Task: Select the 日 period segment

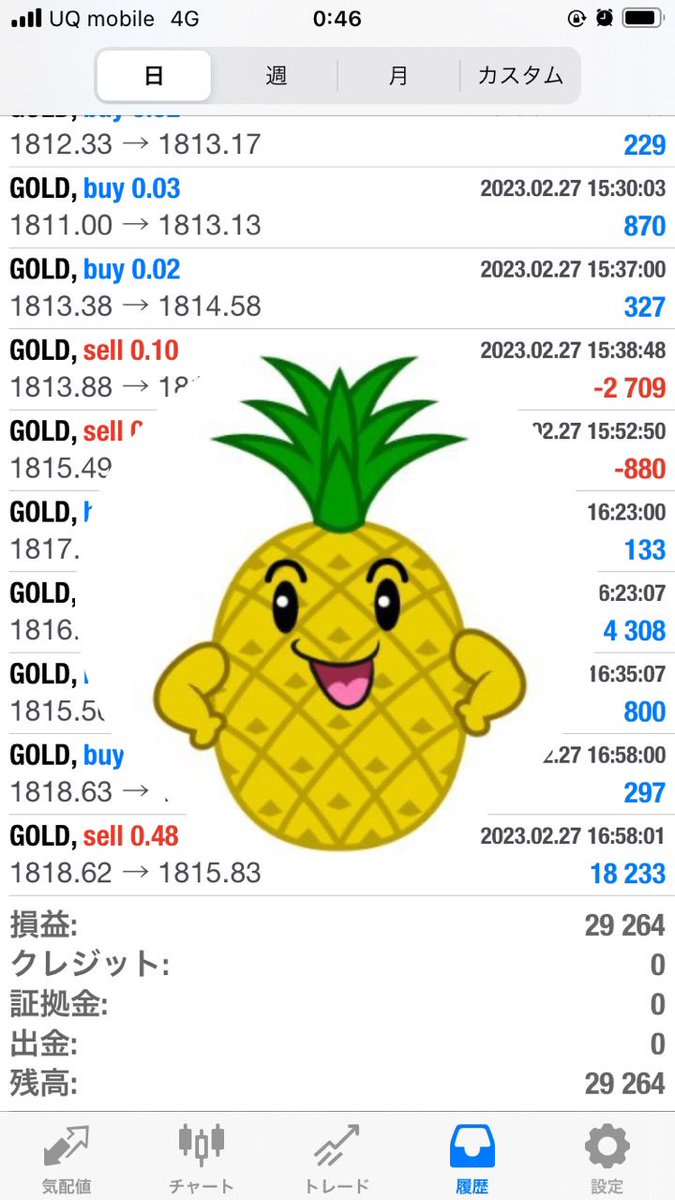Action: point(154,75)
